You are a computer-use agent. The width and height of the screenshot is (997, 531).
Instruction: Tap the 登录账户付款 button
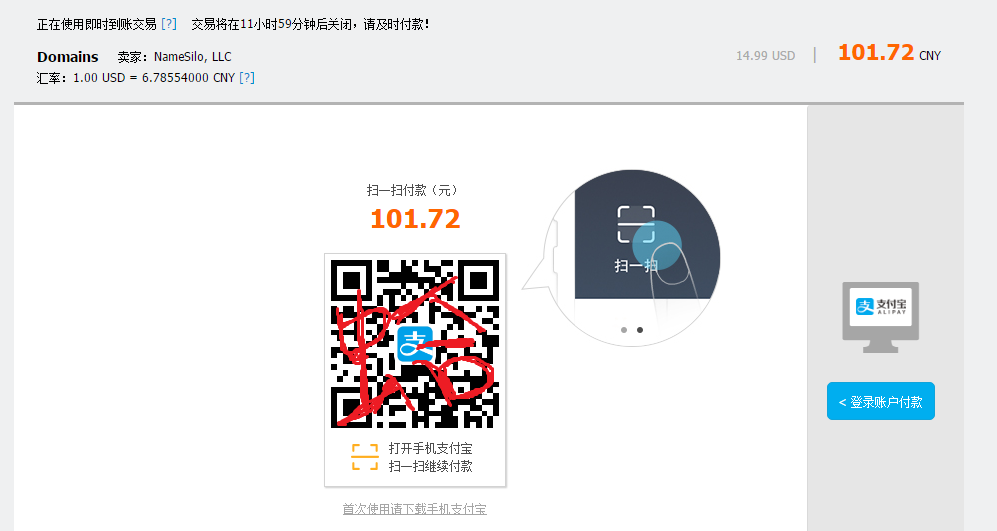tap(880, 401)
